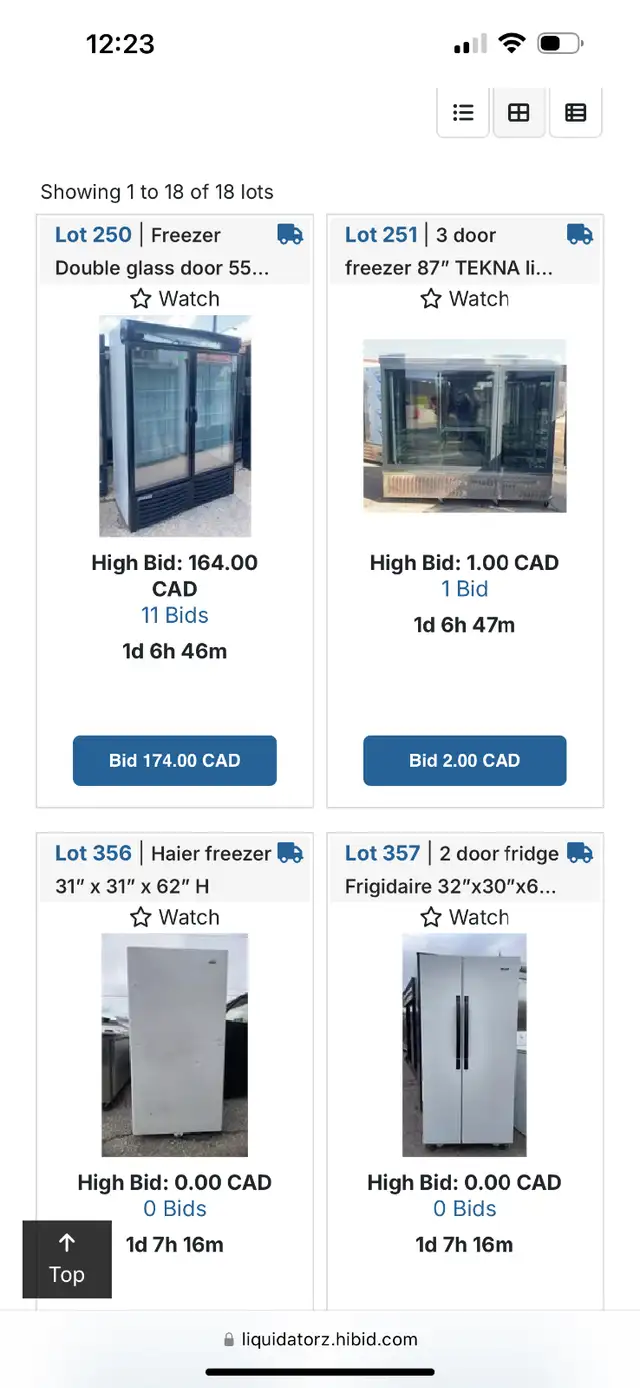640x1388 pixels.
Task: Watch Lot 251 TEKNA freezer
Action: pyautogui.click(x=465, y=298)
